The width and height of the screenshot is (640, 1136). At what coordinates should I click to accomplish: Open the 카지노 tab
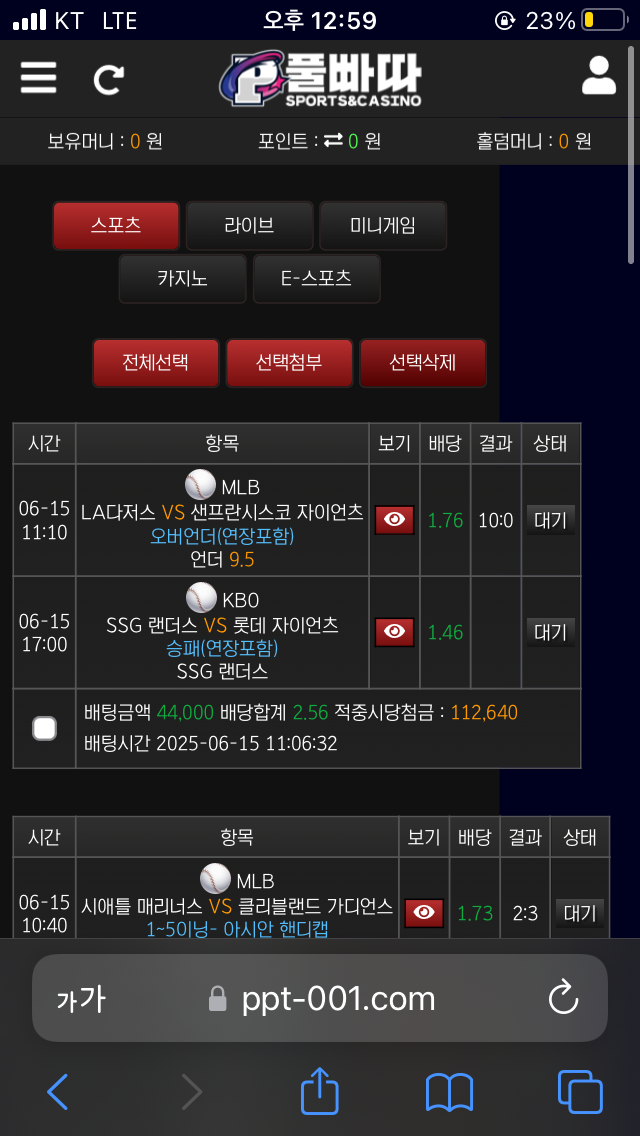[x=182, y=278]
